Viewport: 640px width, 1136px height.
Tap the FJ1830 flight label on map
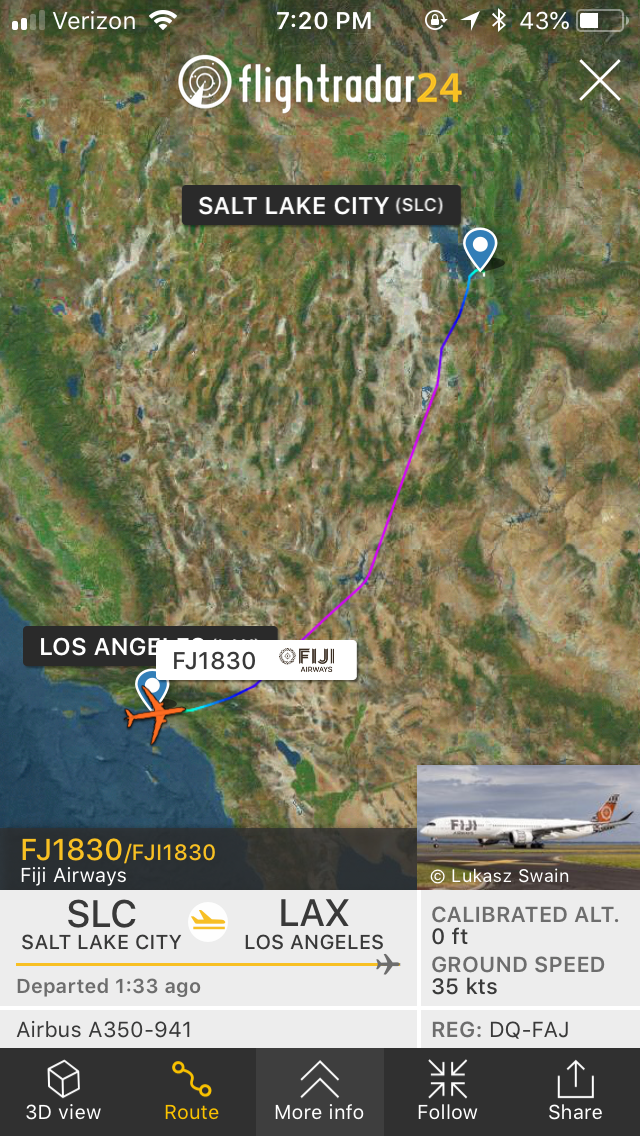tap(256, 660)
